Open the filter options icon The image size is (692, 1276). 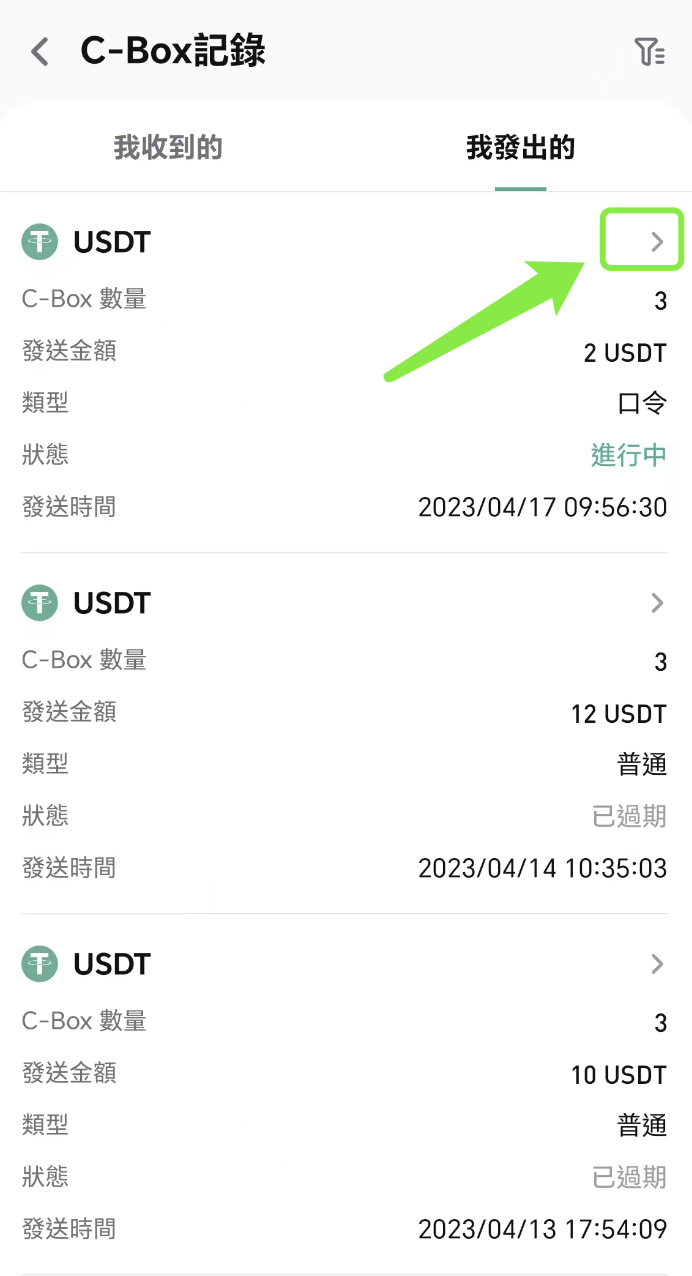[649, 52]
